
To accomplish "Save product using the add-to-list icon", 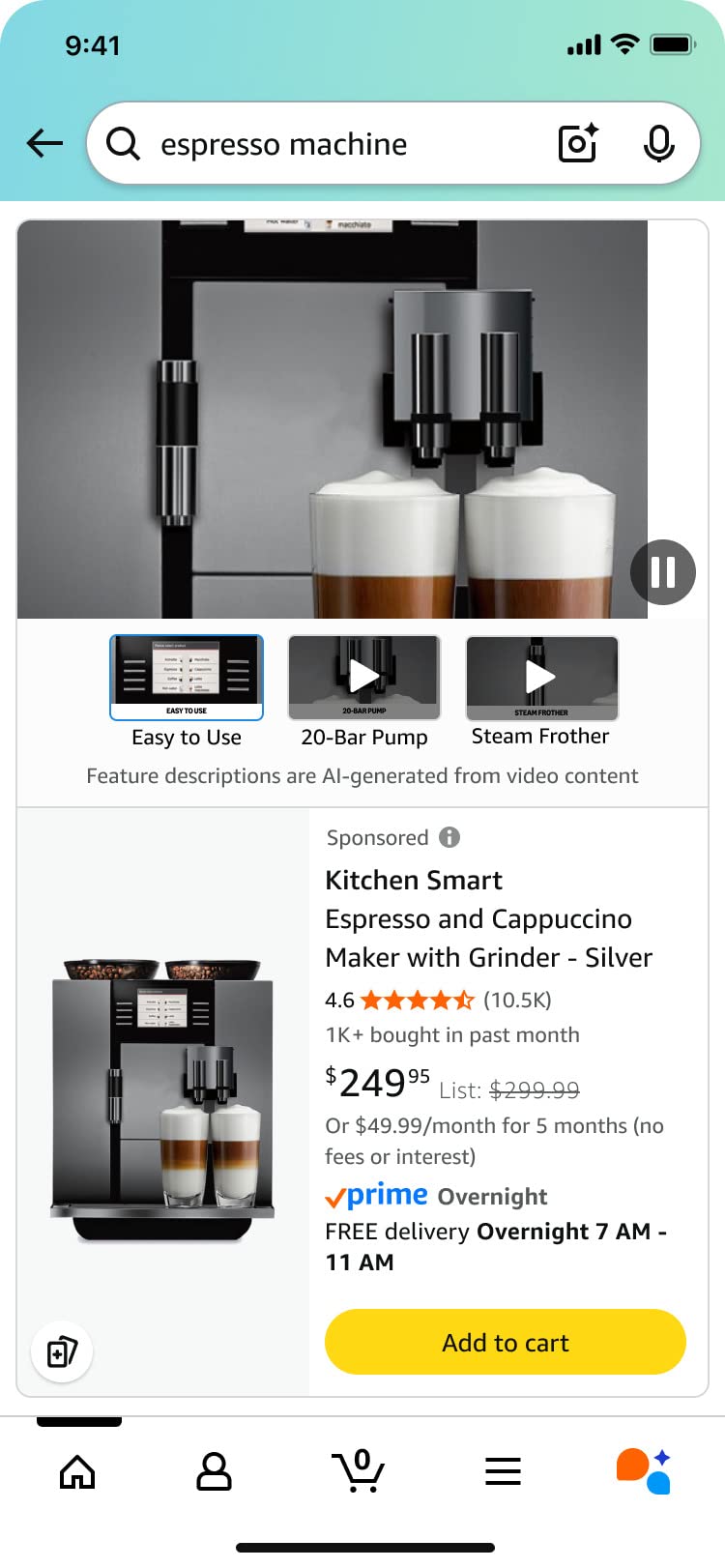I will coord(62,1352).
